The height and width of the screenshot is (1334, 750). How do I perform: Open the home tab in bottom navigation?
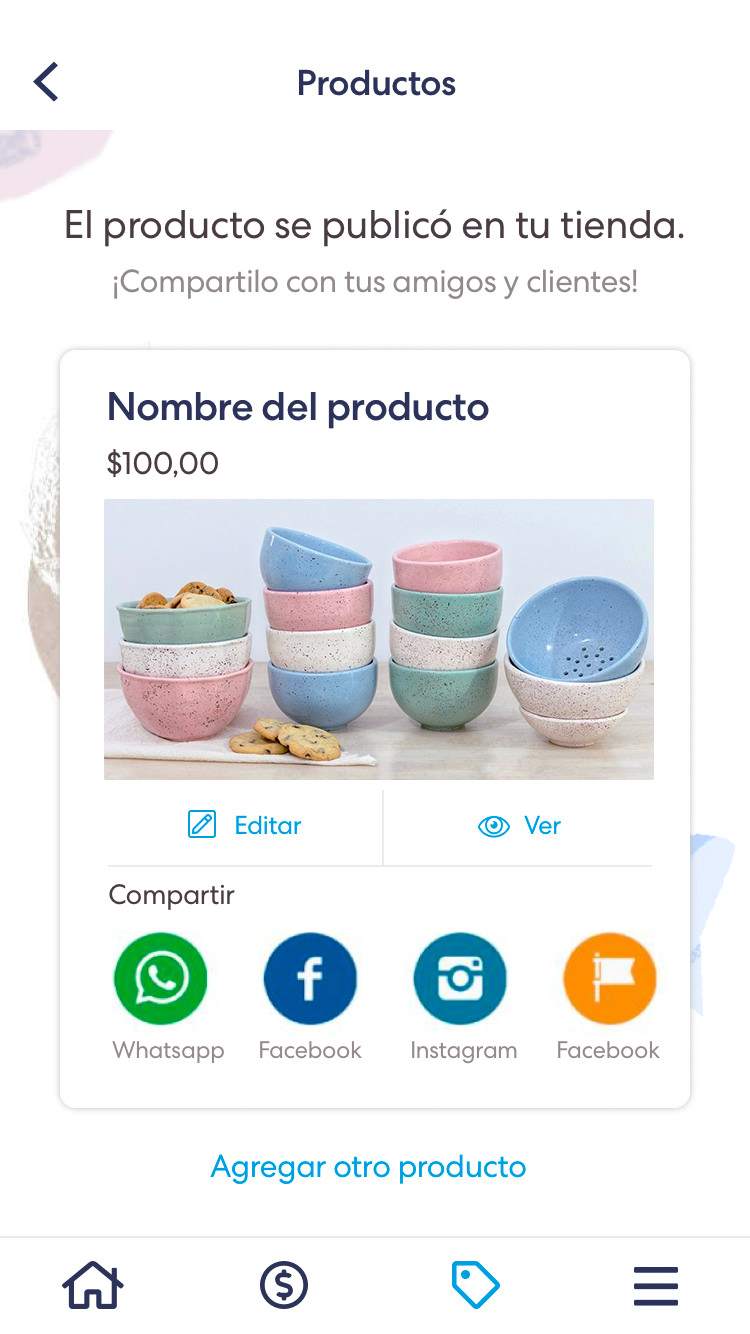[x=93, y=1285]
